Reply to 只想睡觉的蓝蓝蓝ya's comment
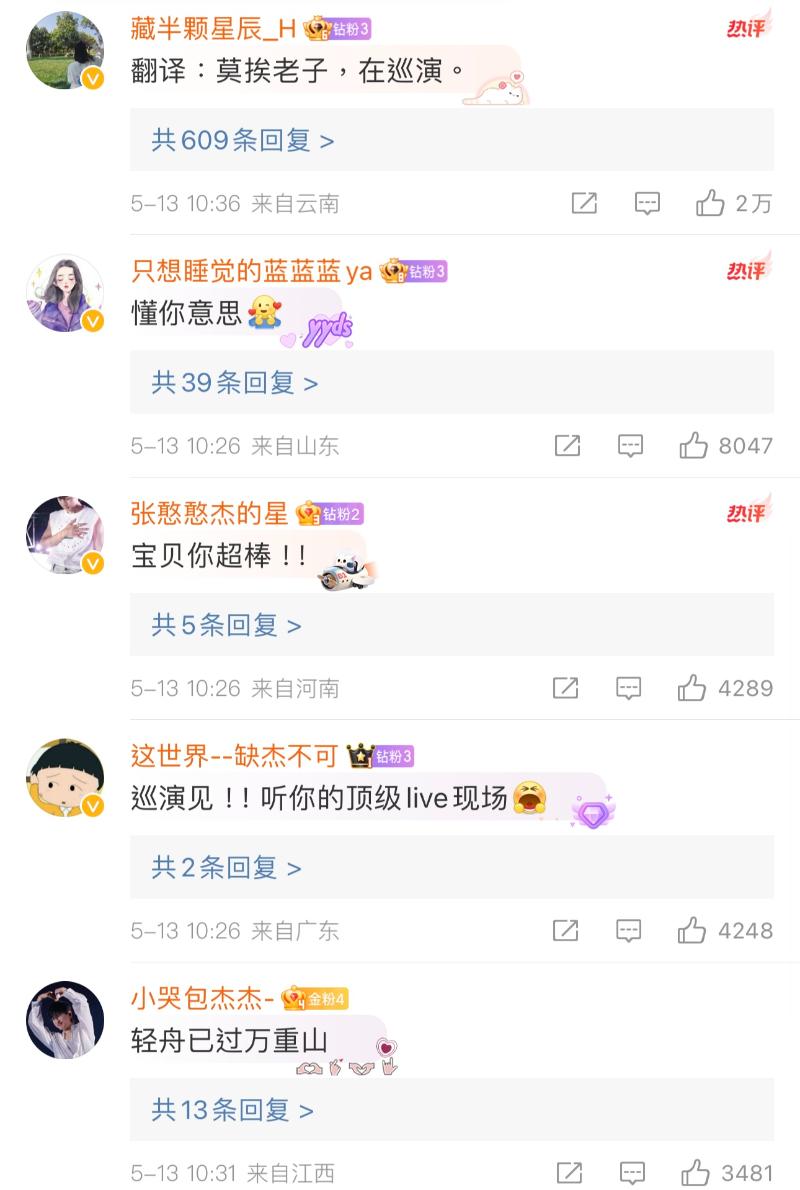The image size is (800, 1190). click(x=630, y=446)
